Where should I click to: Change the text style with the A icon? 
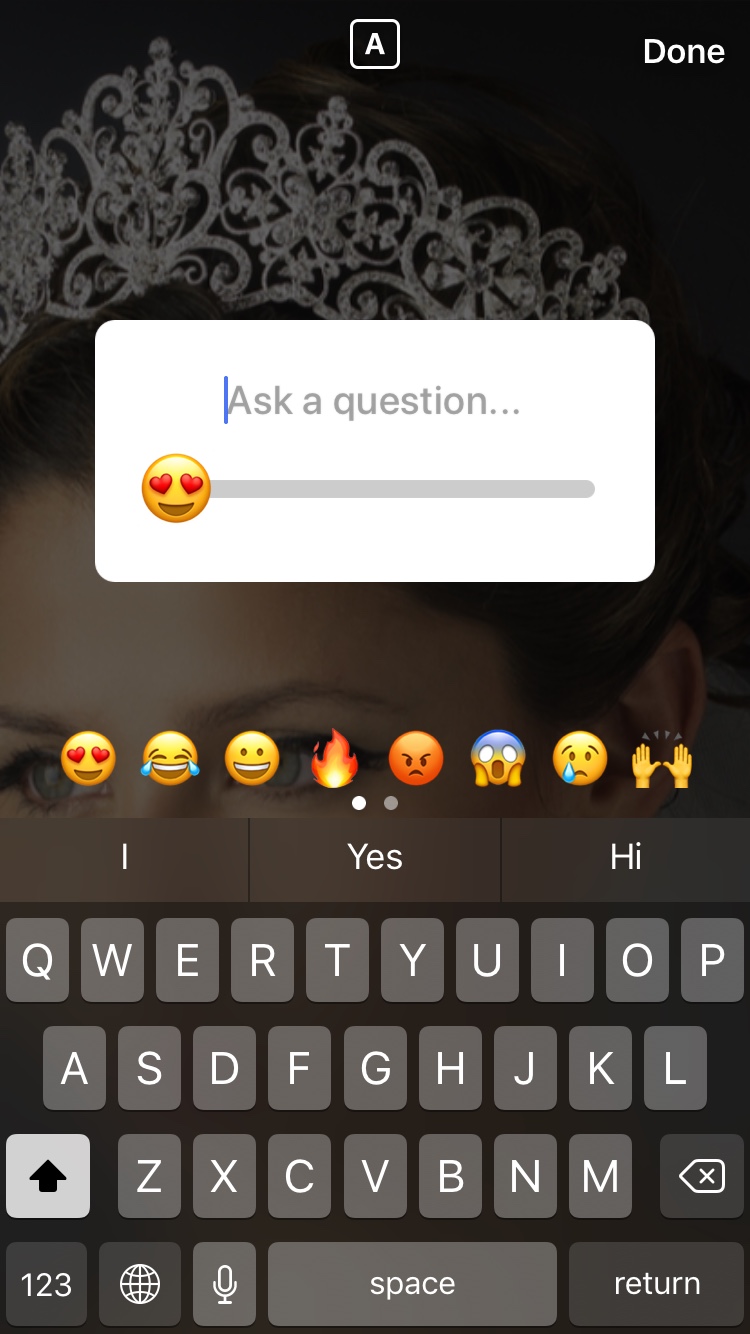click(375, 45)
